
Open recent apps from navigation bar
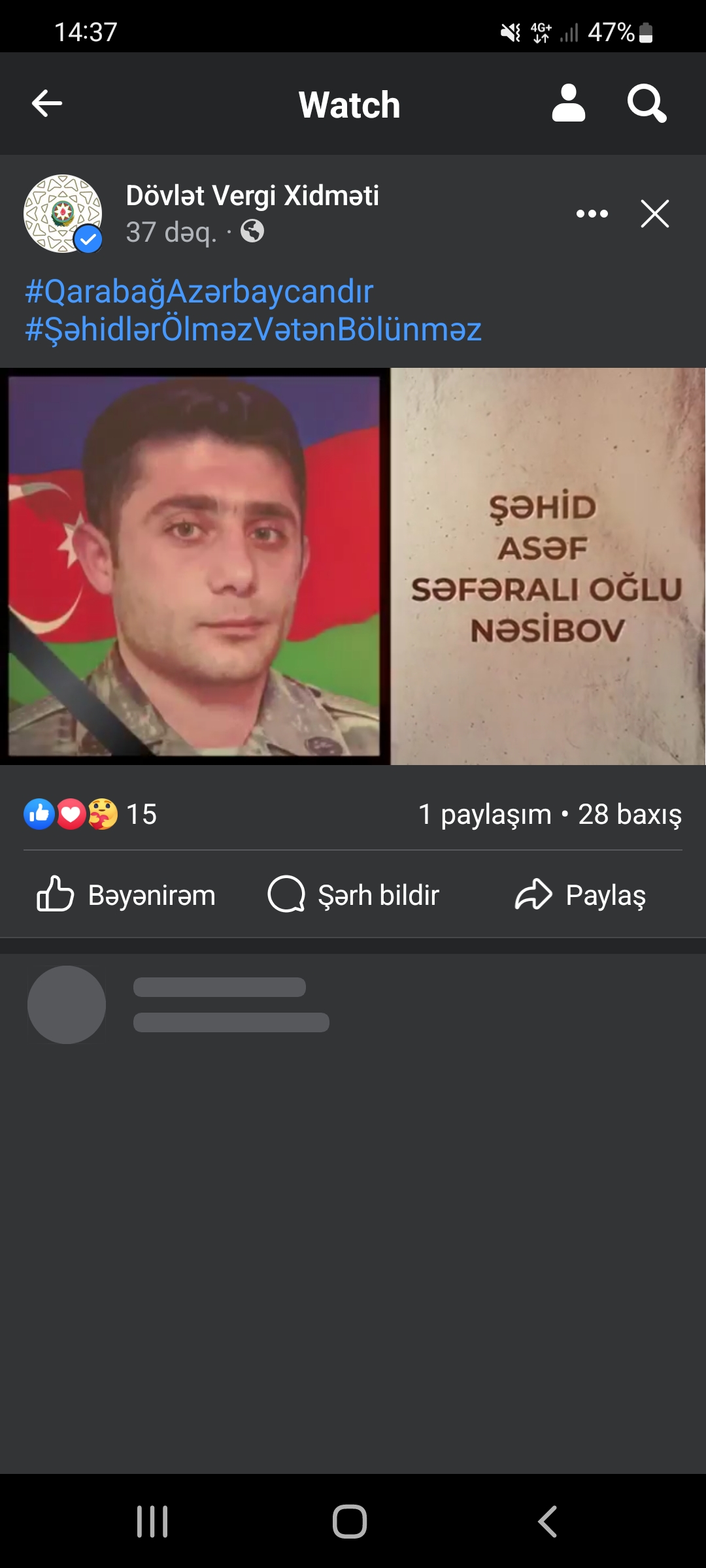152,1522
